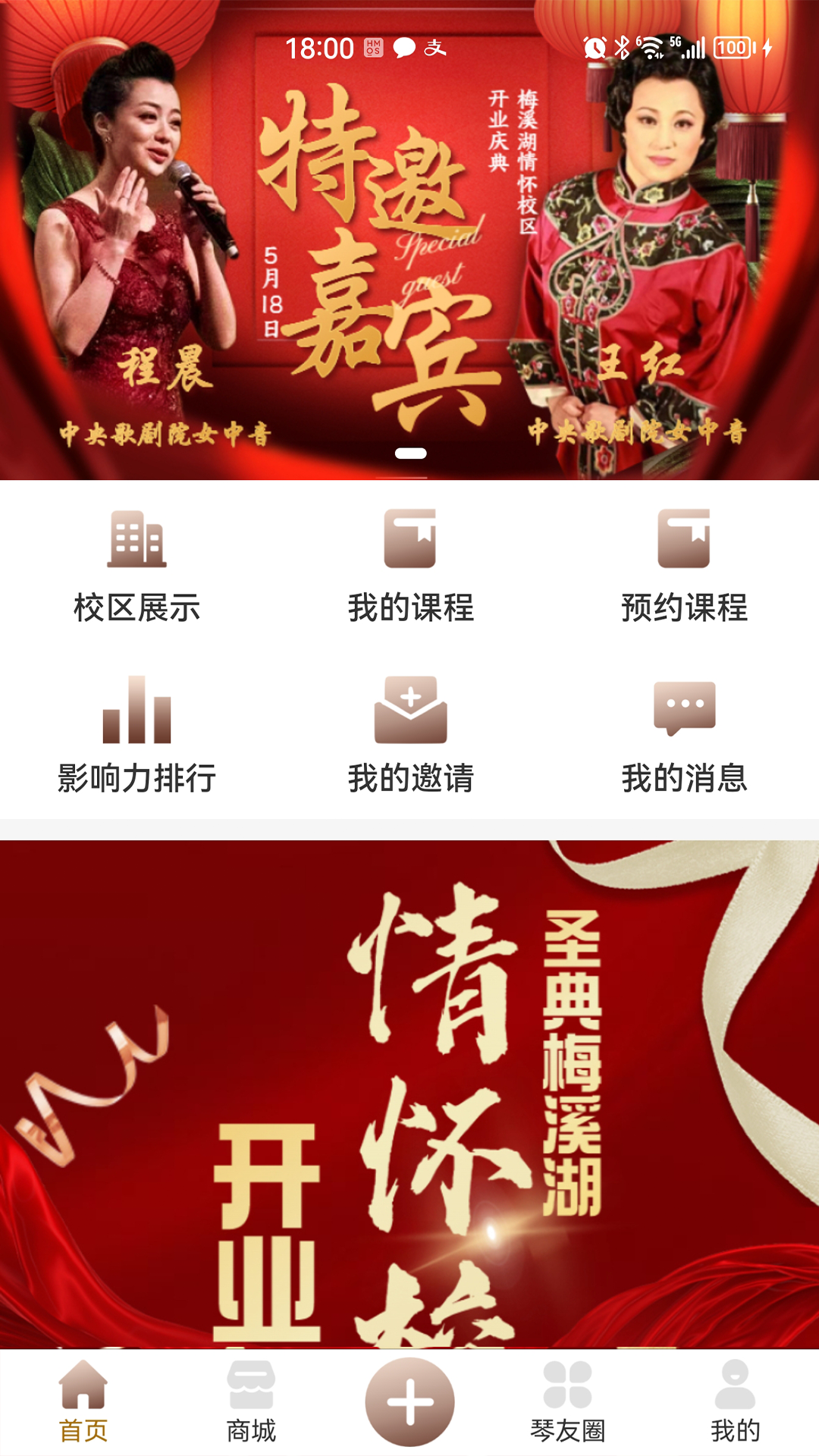This screenshot has height=1456, width=819.
Task: Tap the Bluetooth icon in the status bar
Action: coord(621,48)
